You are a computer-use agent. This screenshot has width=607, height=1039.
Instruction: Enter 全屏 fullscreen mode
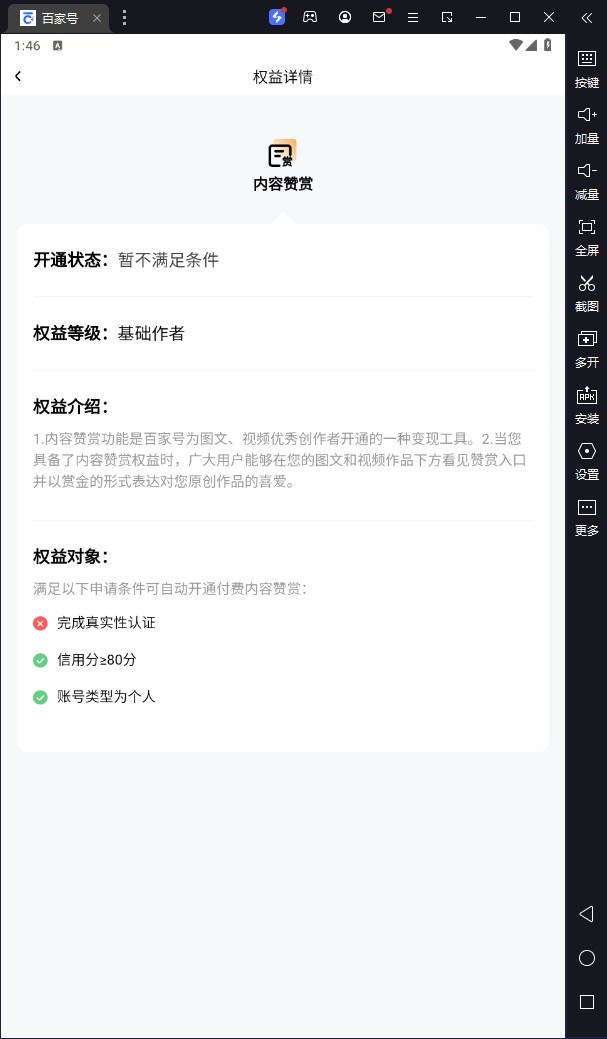pos(587,236)
